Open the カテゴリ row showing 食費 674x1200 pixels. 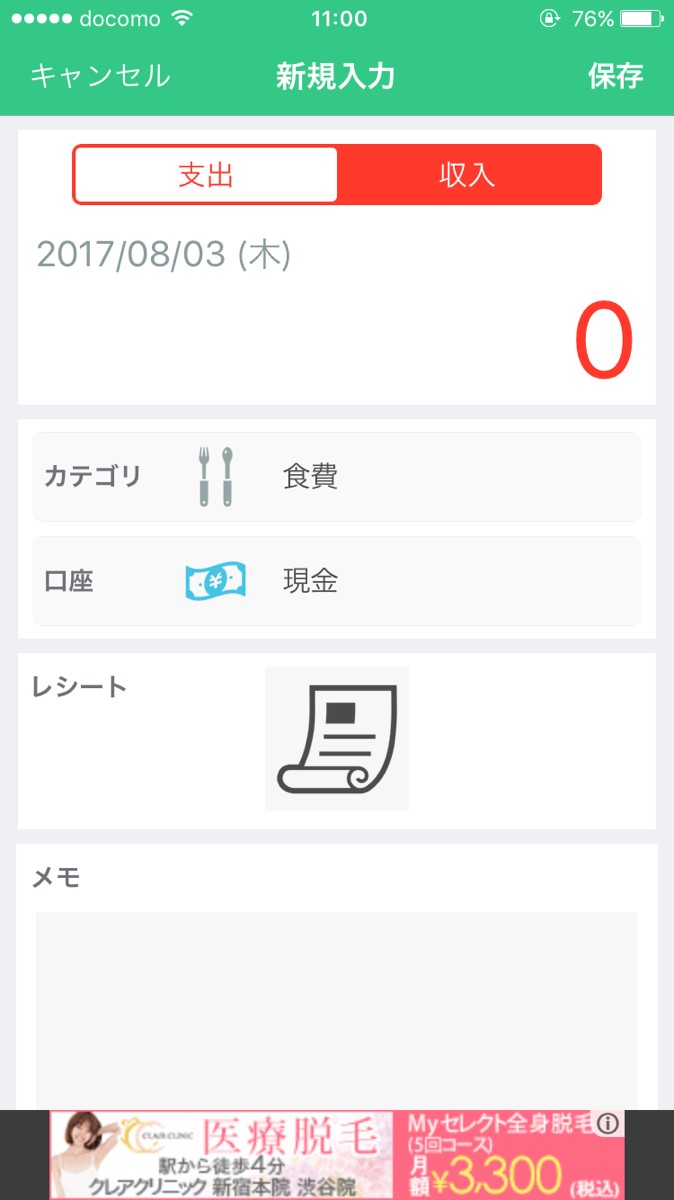[x=337, y=477]
